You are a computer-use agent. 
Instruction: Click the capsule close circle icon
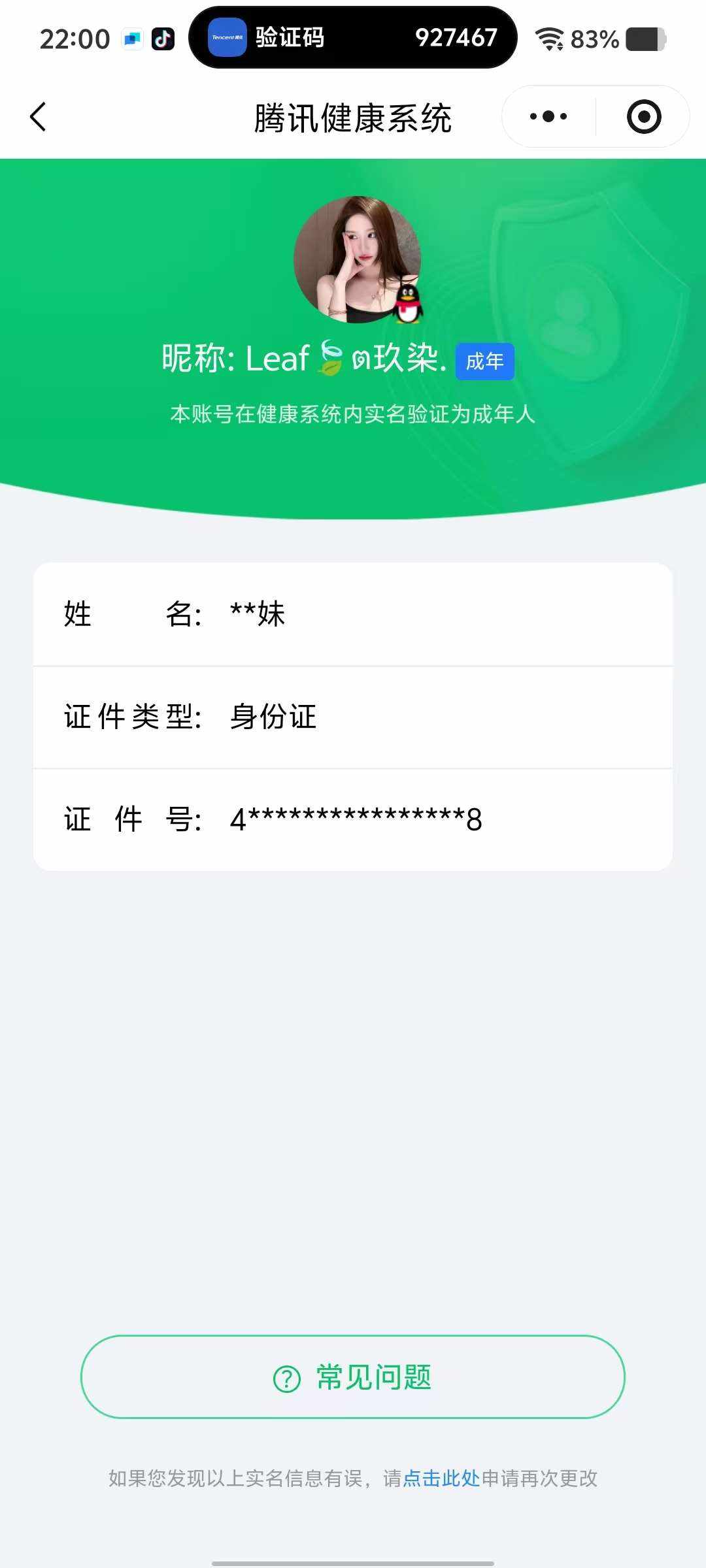[643, 116]
